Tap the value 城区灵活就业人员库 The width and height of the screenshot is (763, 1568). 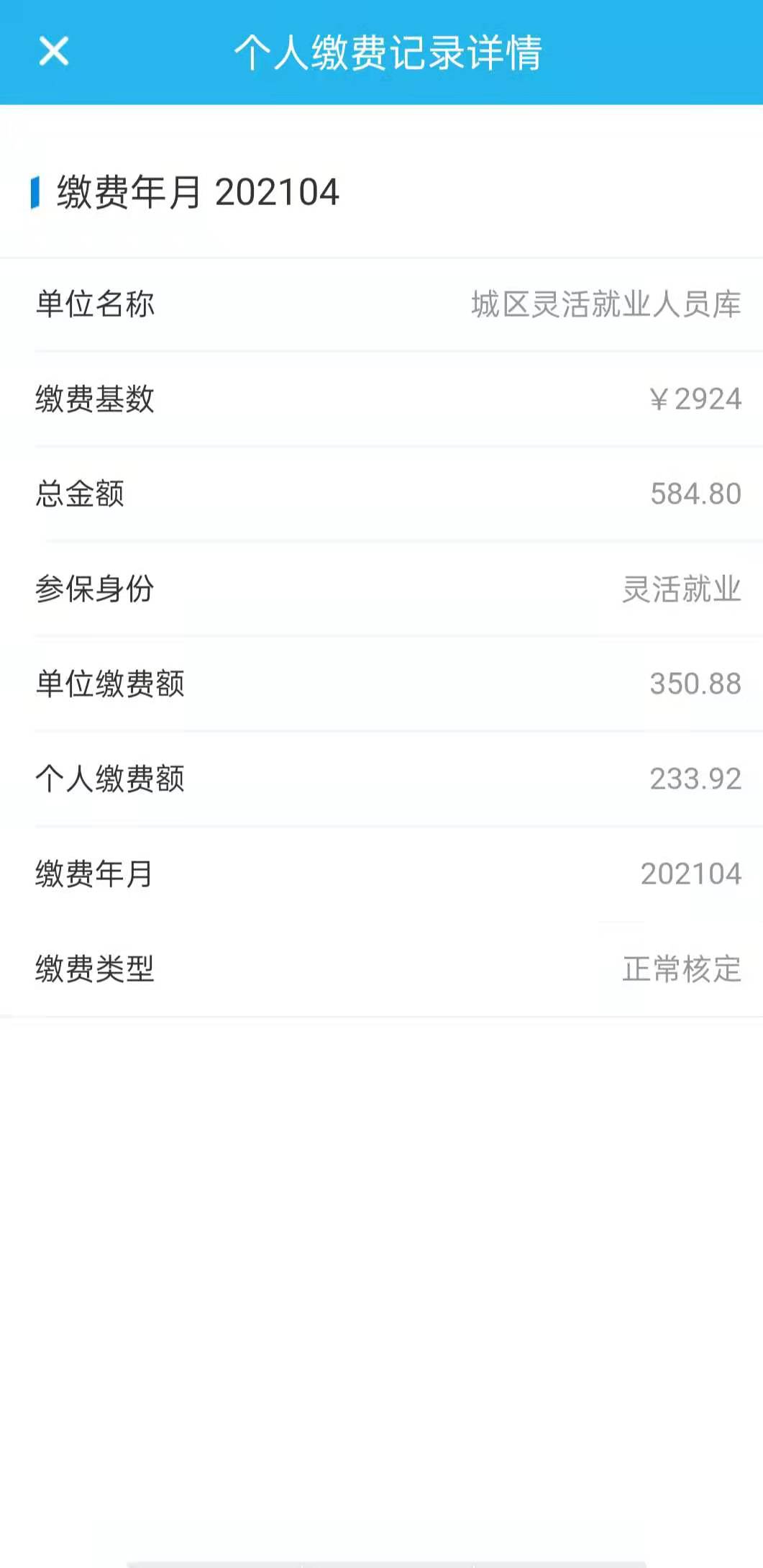[x=606, y=303]
